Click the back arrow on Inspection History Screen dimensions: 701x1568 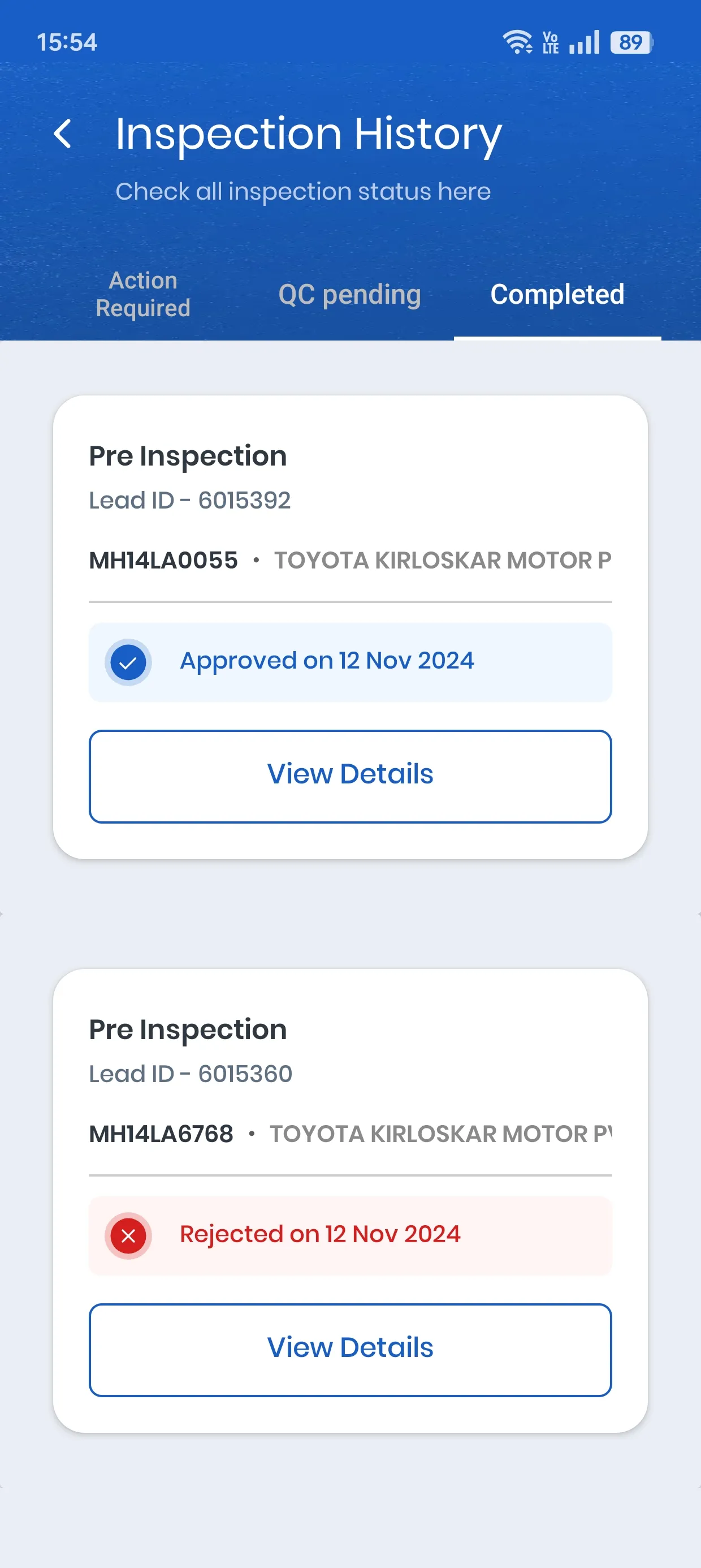(x=63, y=135)
